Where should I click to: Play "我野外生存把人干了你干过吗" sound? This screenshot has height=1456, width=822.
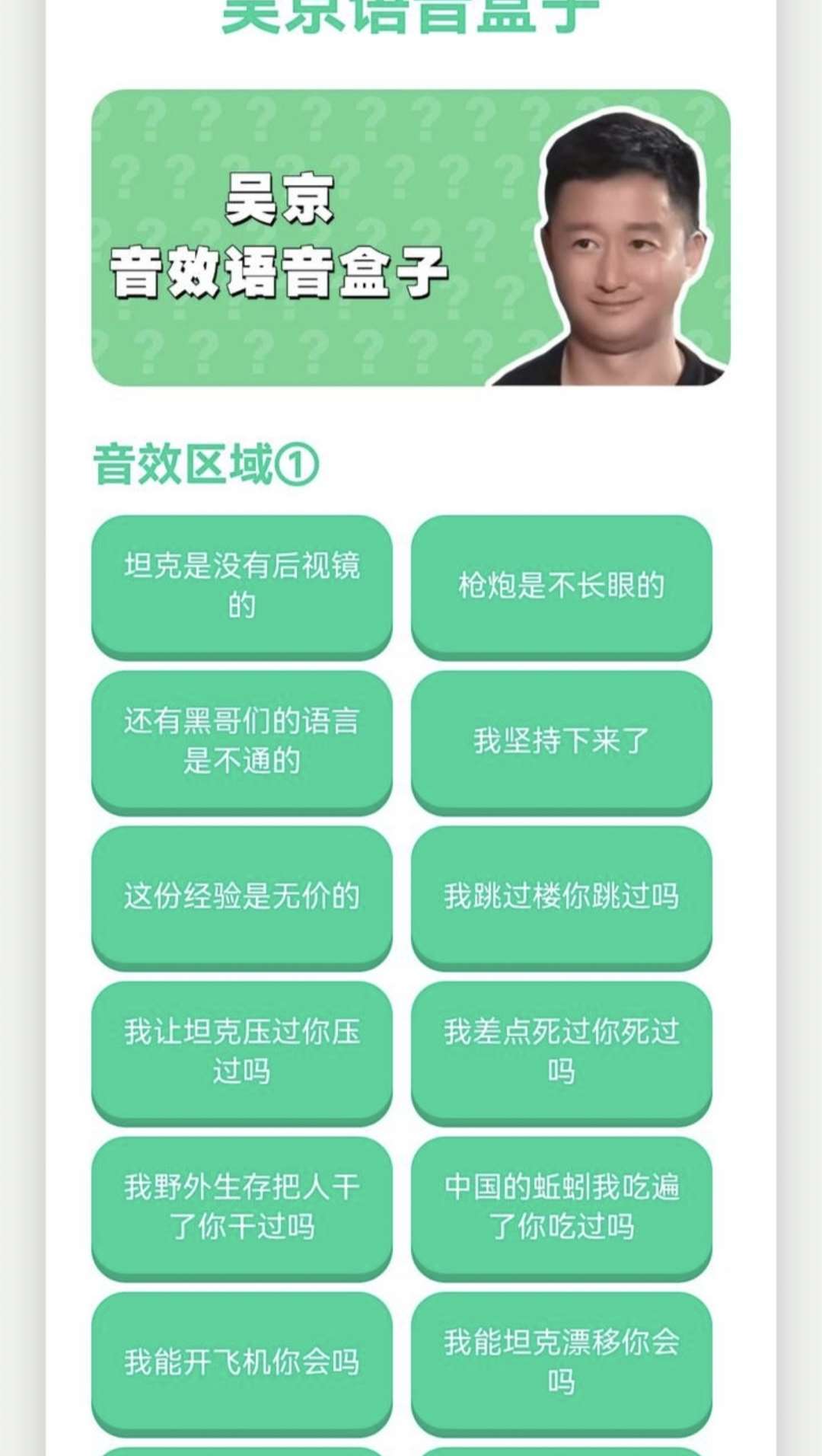click(x=241, y=1206)
